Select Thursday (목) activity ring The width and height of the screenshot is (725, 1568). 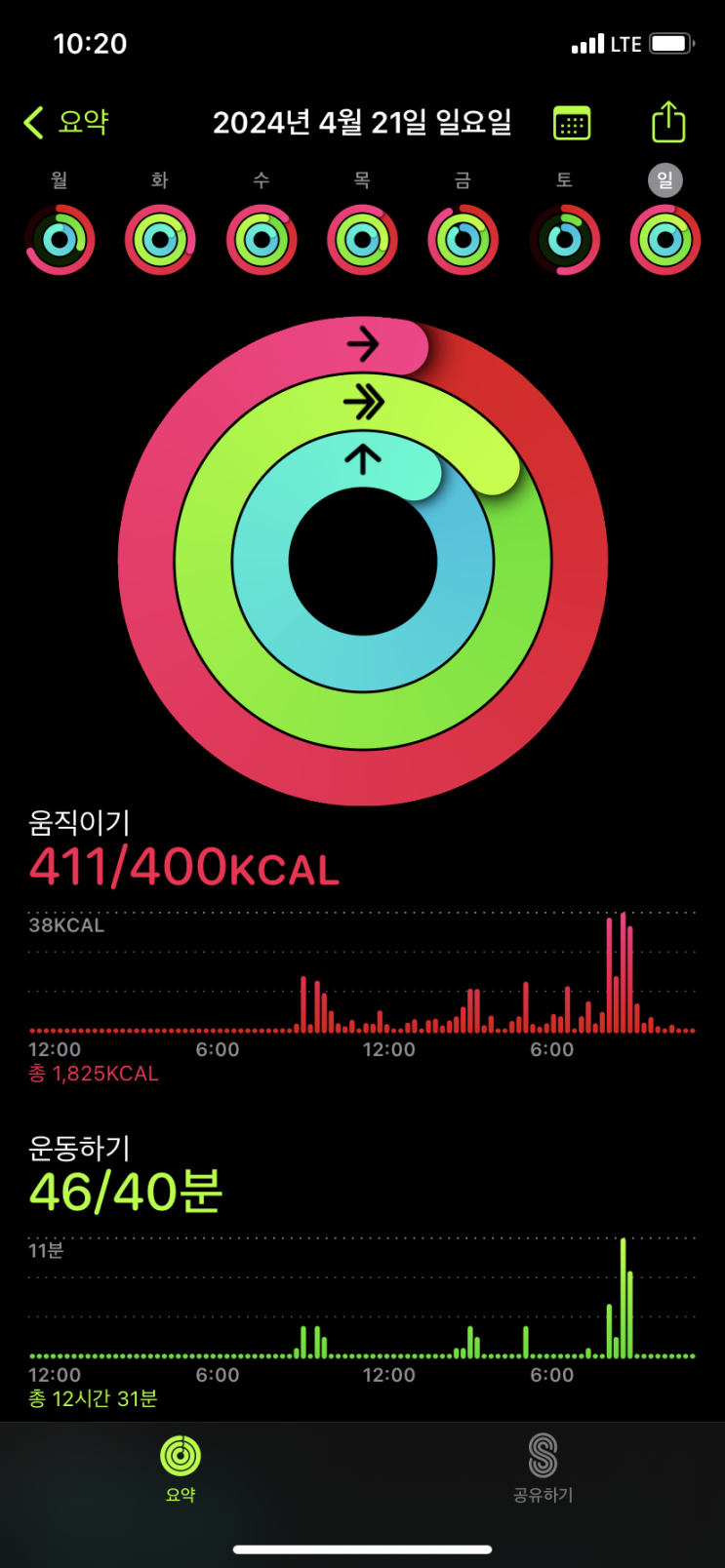click(362, 239)
